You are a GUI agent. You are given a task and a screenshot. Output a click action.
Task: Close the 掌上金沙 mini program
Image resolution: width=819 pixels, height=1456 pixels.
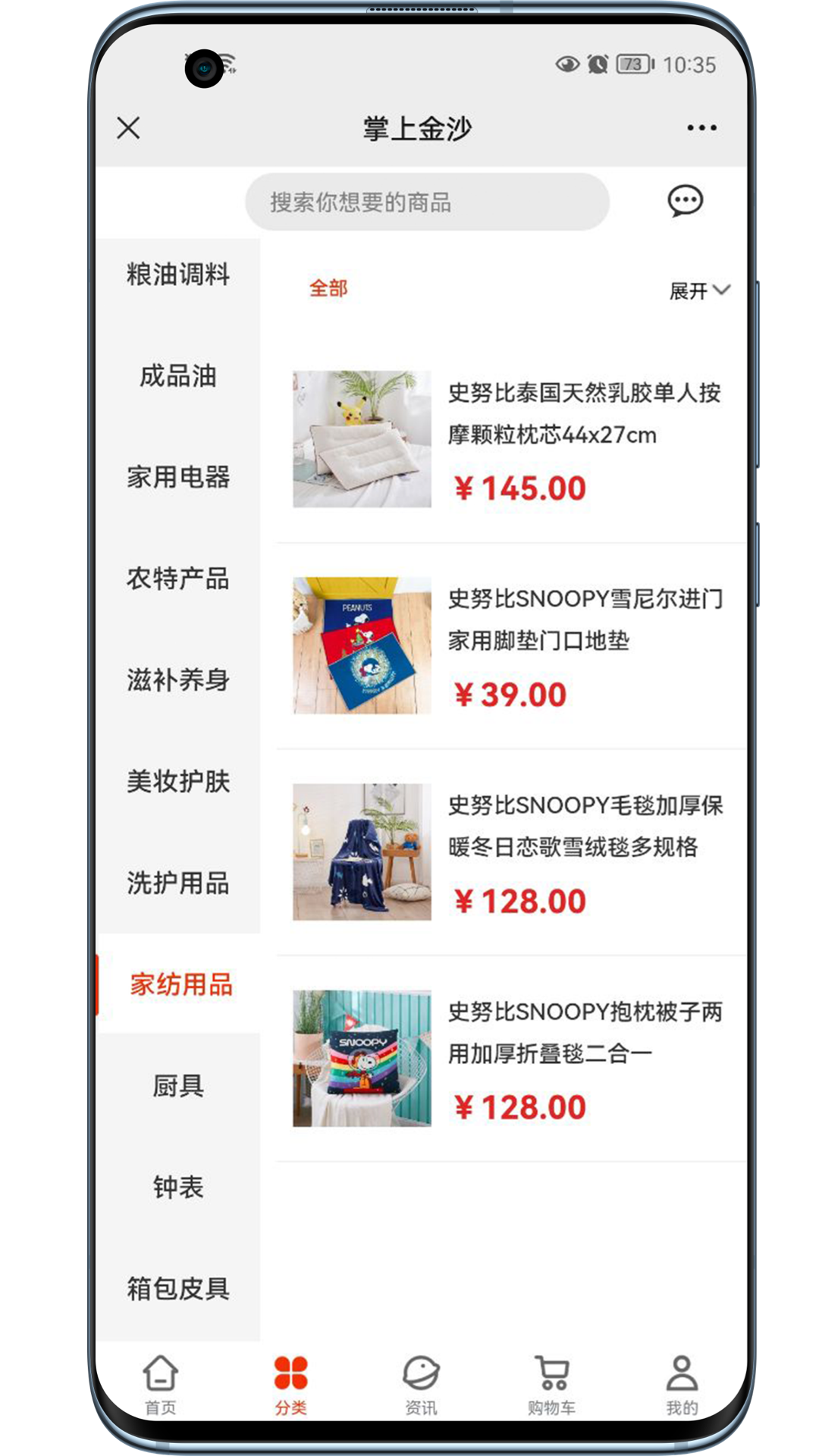point(129,128)
